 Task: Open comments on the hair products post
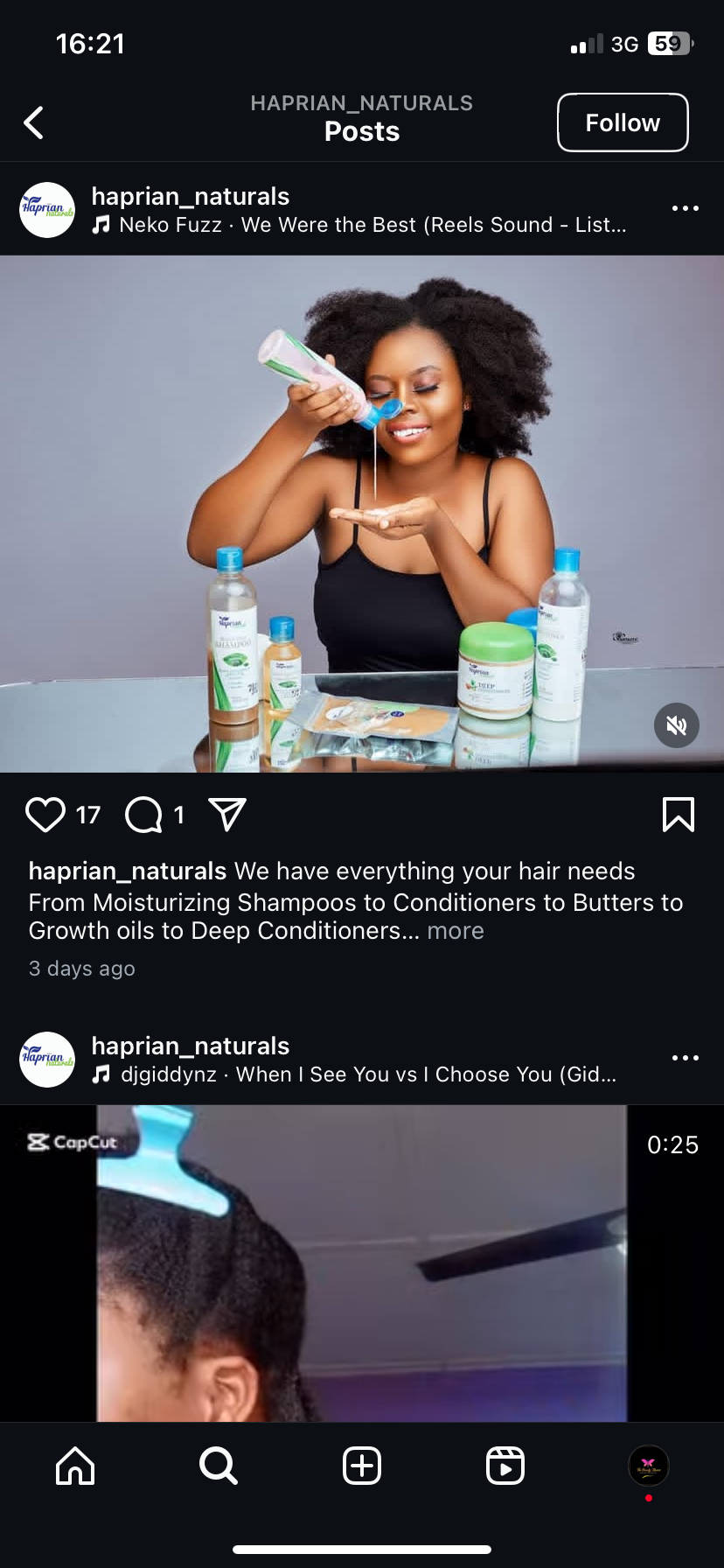pyautogui.click(x=144, y=815)
